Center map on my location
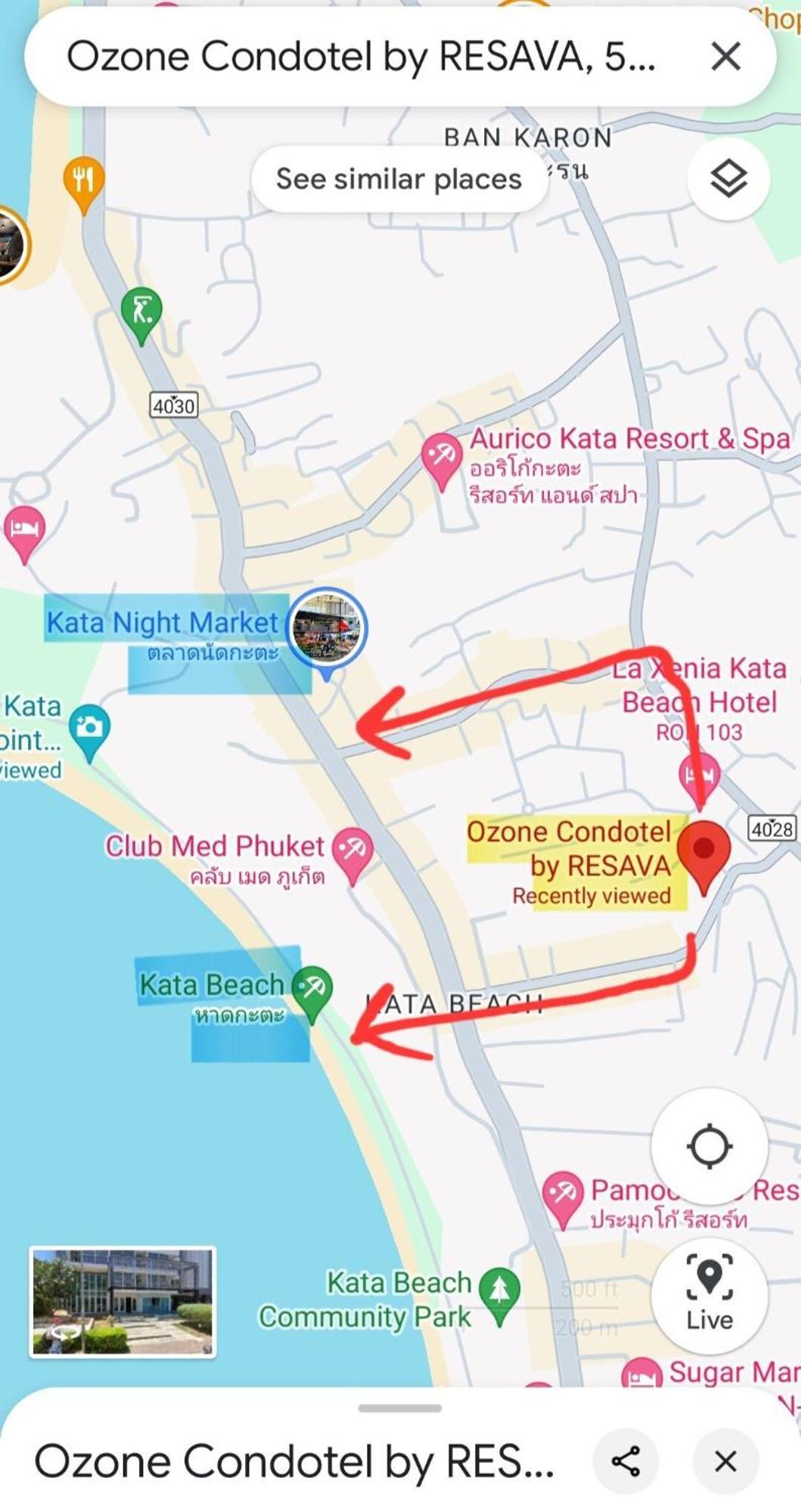801x1512 pixels. 709,1146
